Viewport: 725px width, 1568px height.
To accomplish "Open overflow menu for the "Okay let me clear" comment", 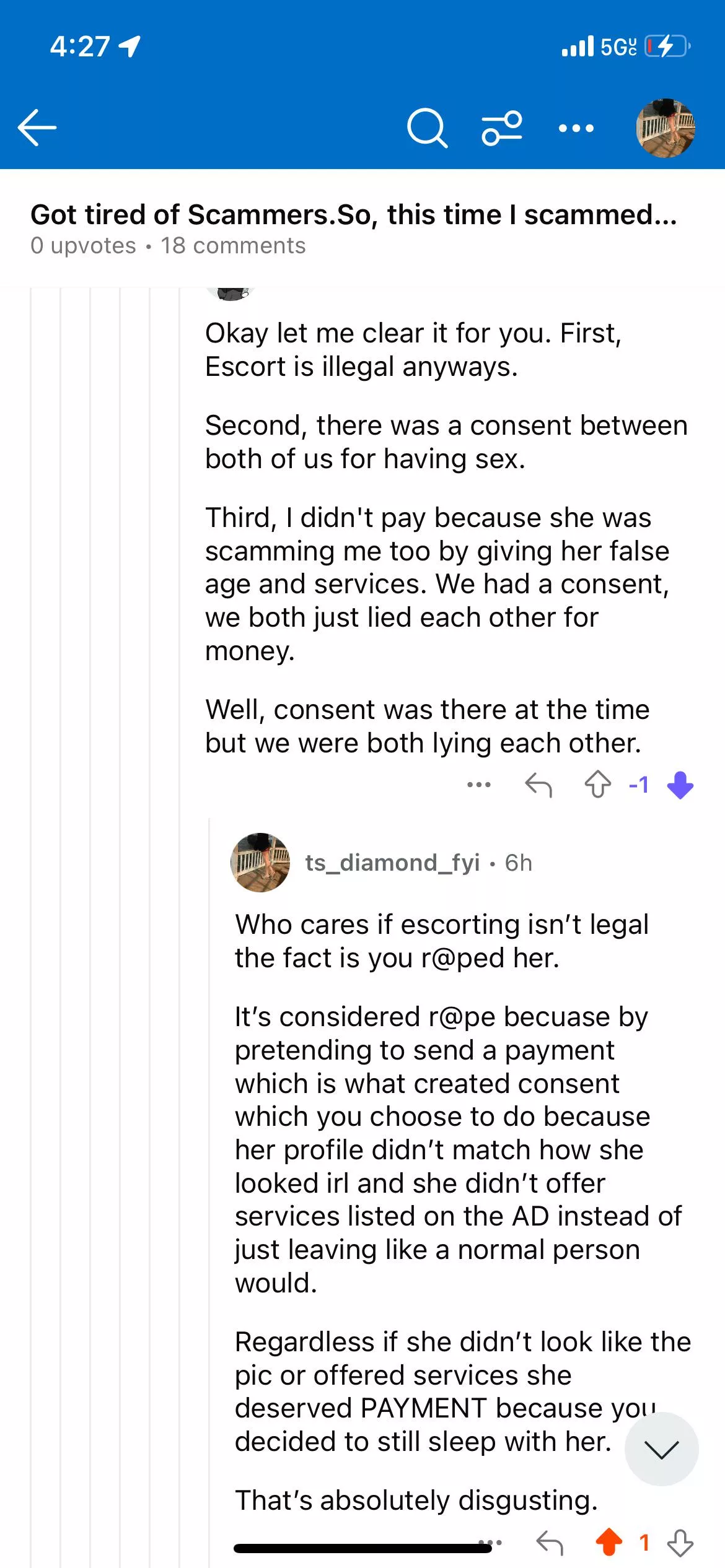I will click(478, 785).
